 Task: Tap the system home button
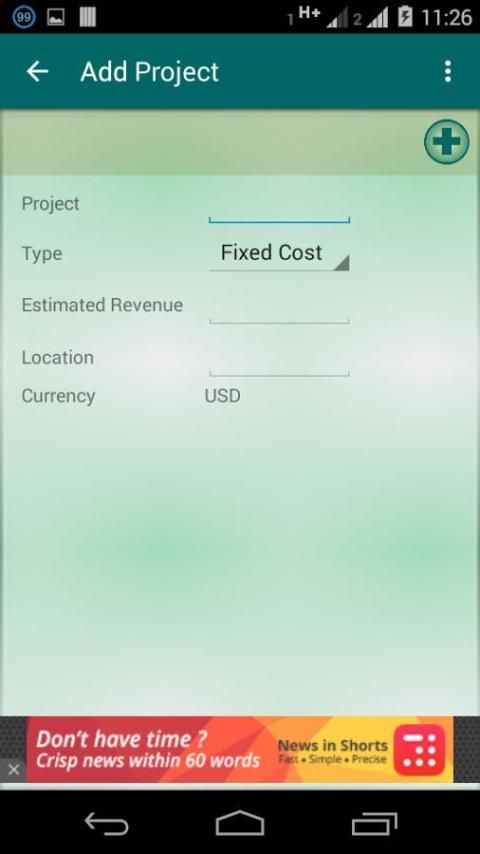(240, 823)
